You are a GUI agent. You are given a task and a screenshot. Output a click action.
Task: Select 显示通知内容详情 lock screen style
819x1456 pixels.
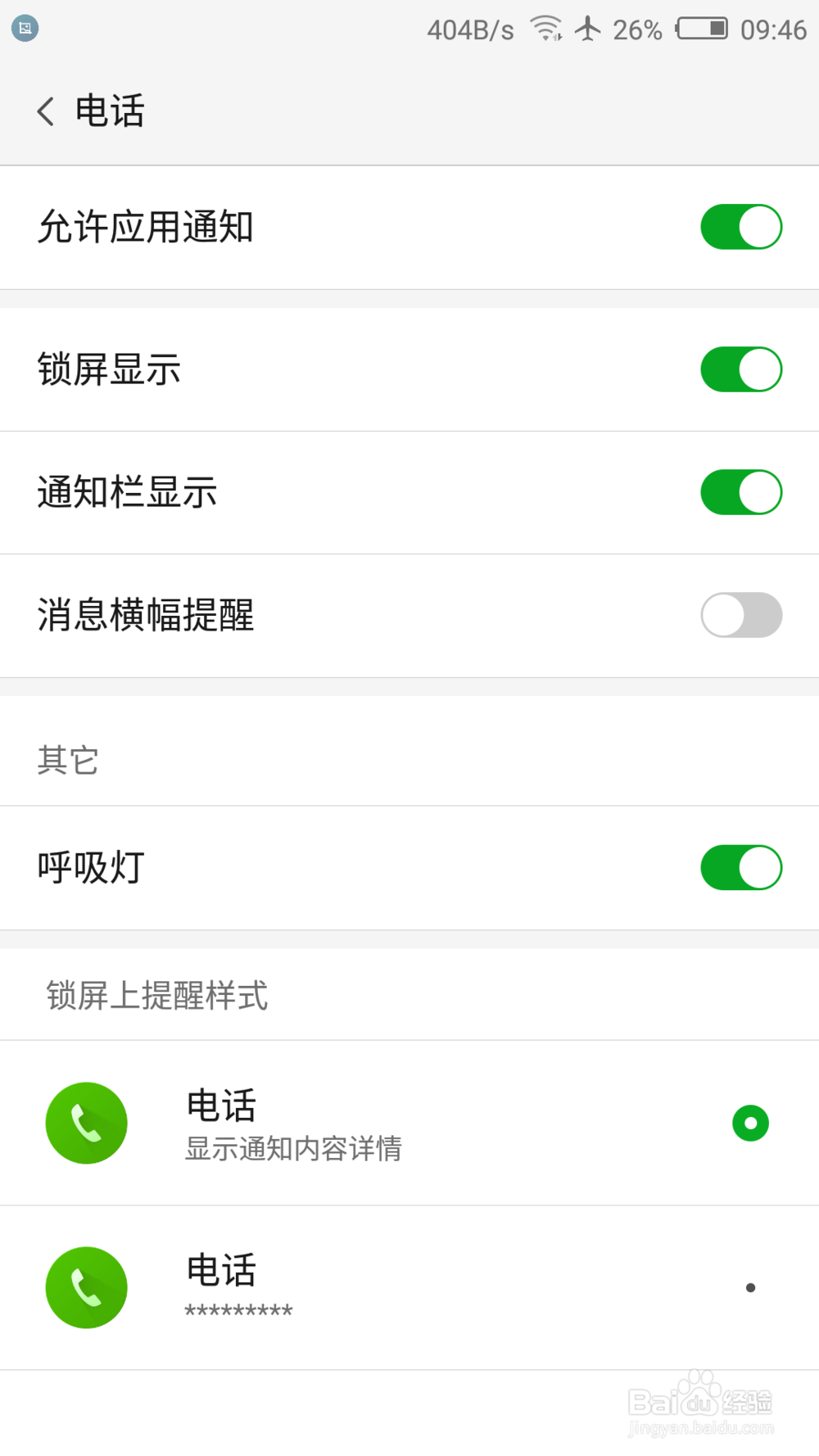[749, 1123]
